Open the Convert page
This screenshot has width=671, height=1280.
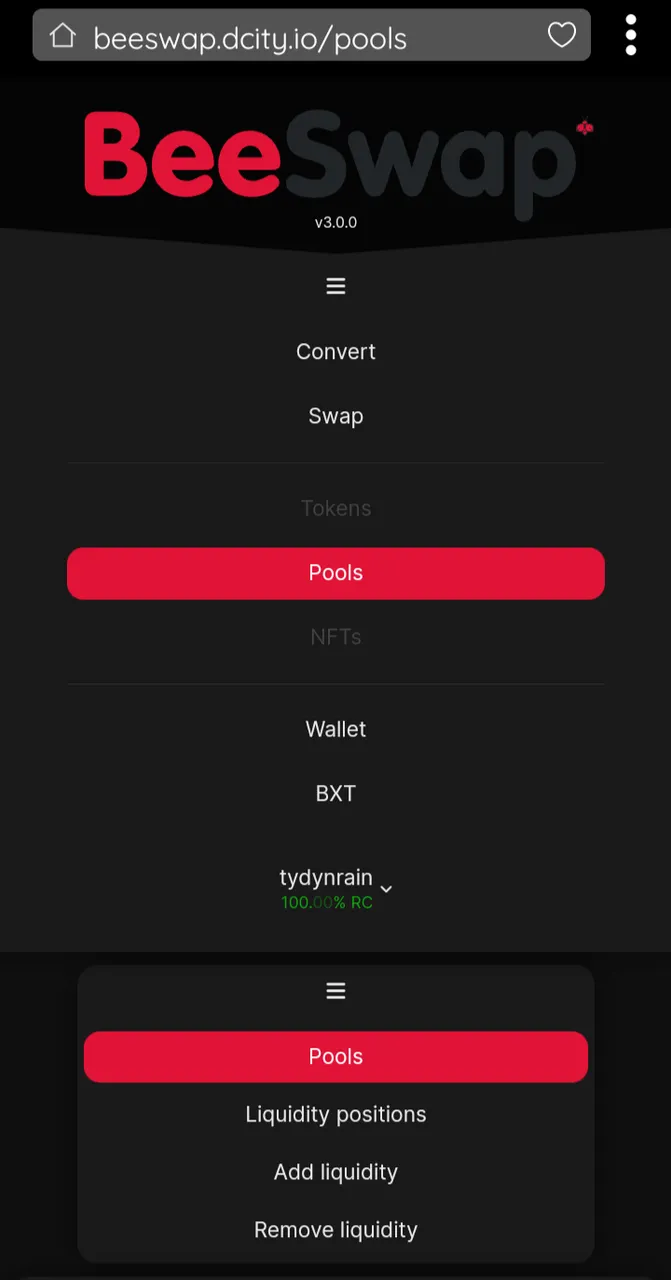(336, 352)
